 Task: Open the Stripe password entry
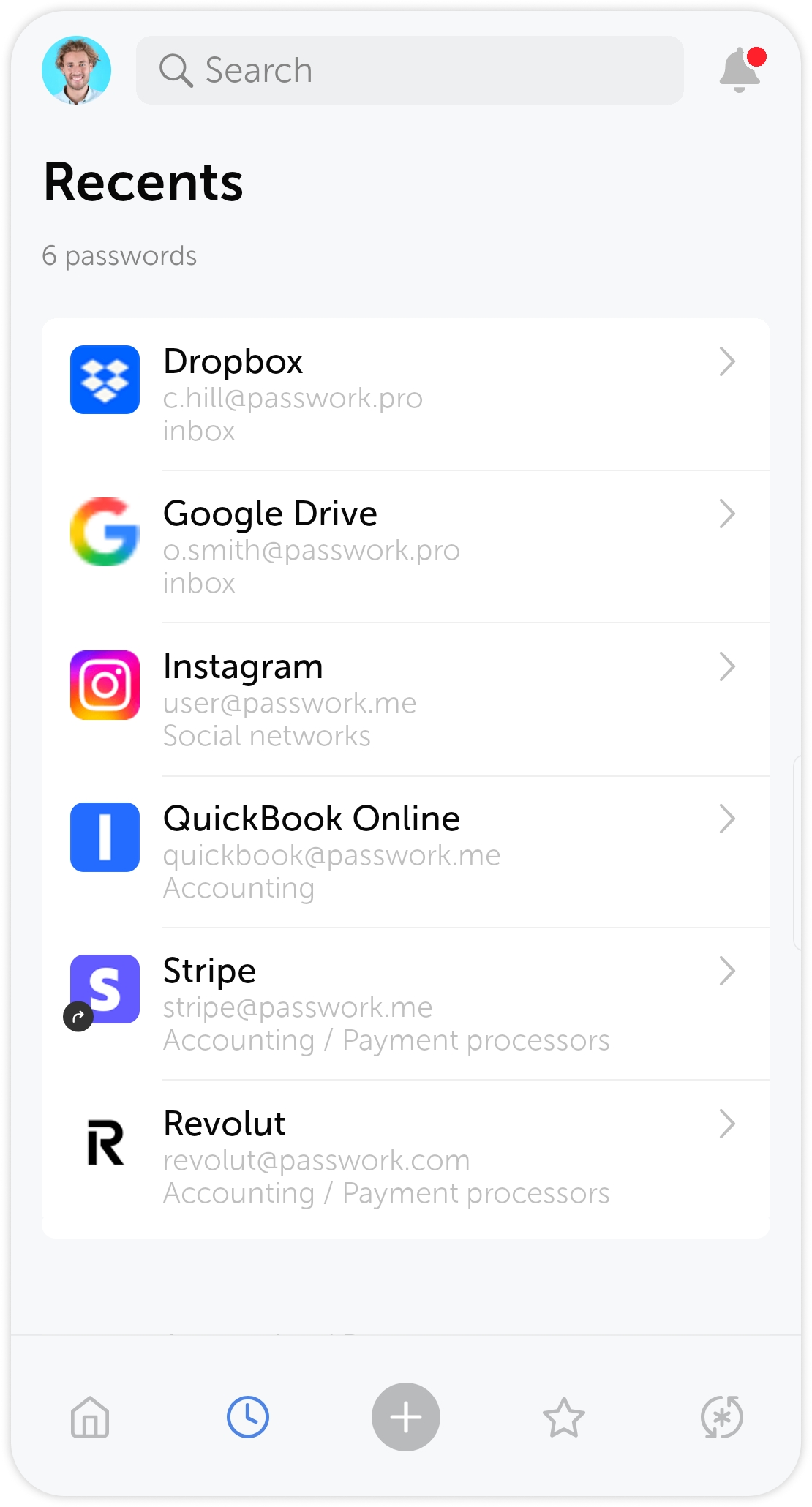point(406,1003)
